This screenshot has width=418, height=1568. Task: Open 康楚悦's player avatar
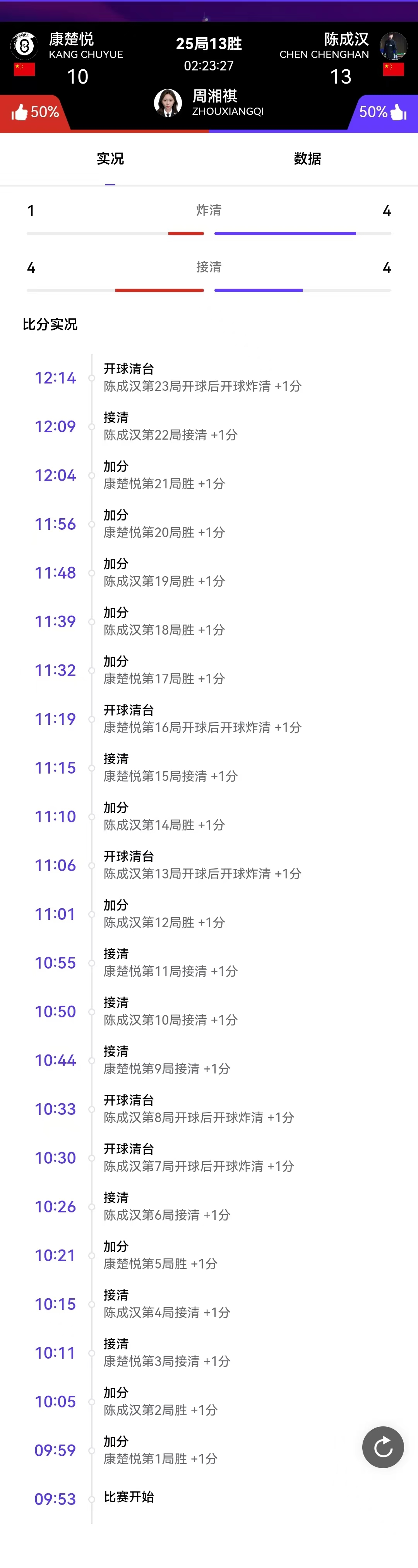[x=24, y=45]
